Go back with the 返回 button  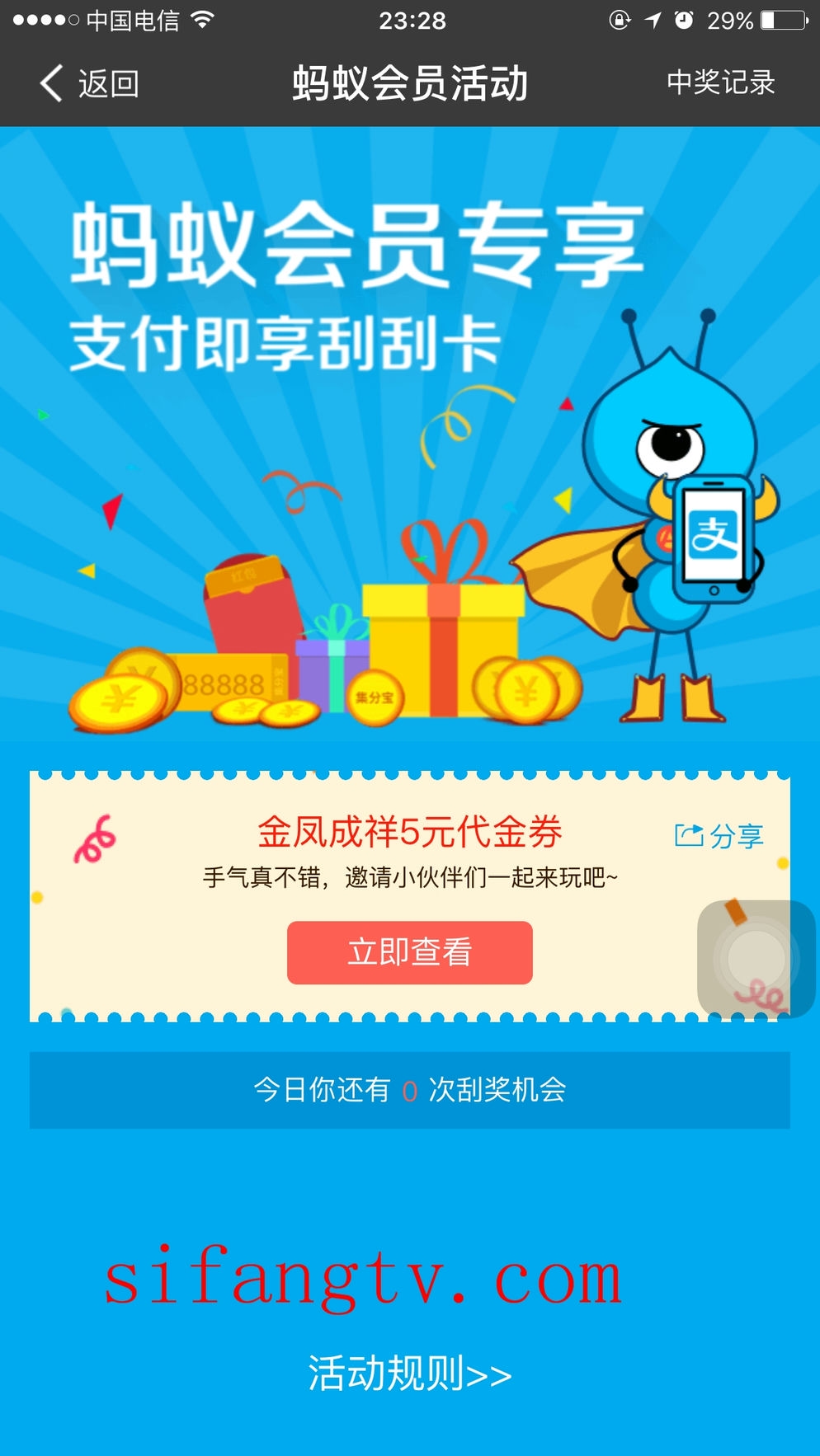click(89, 83)
